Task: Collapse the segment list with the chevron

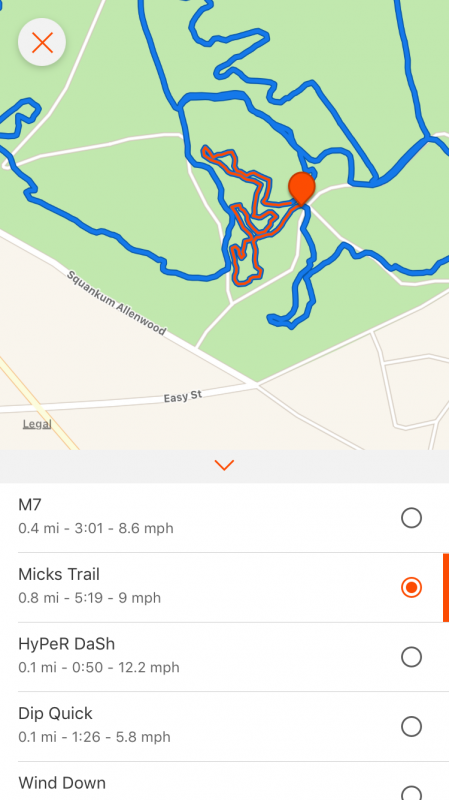Action: [224, 465]
